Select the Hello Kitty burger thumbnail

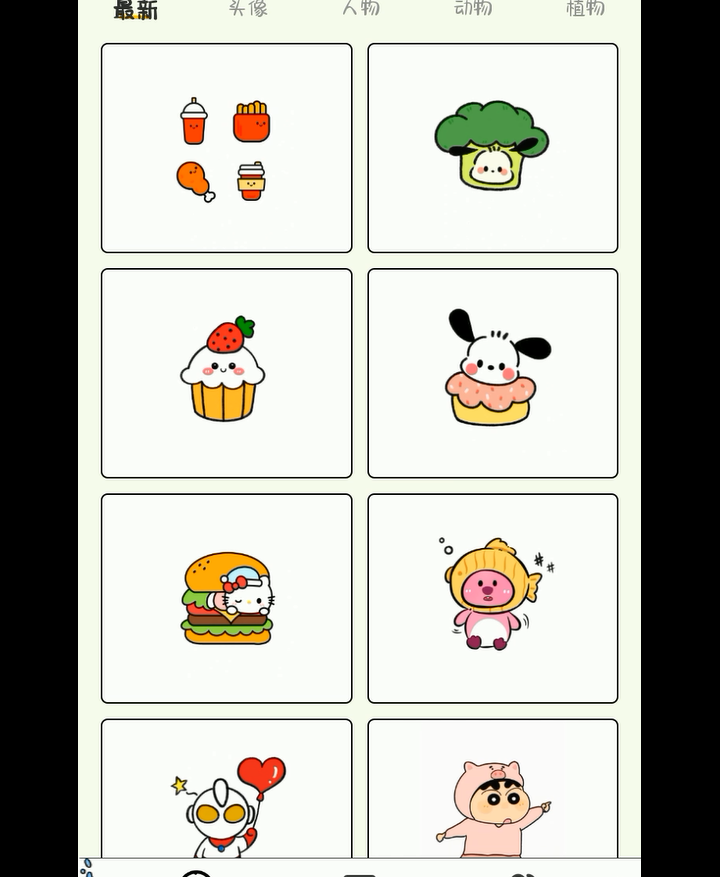225,597
